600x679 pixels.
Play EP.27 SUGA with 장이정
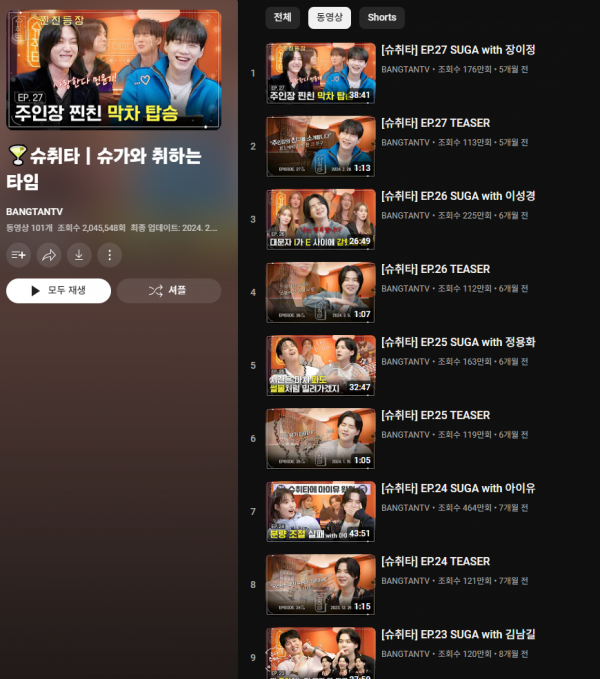[x=459, y=50]
